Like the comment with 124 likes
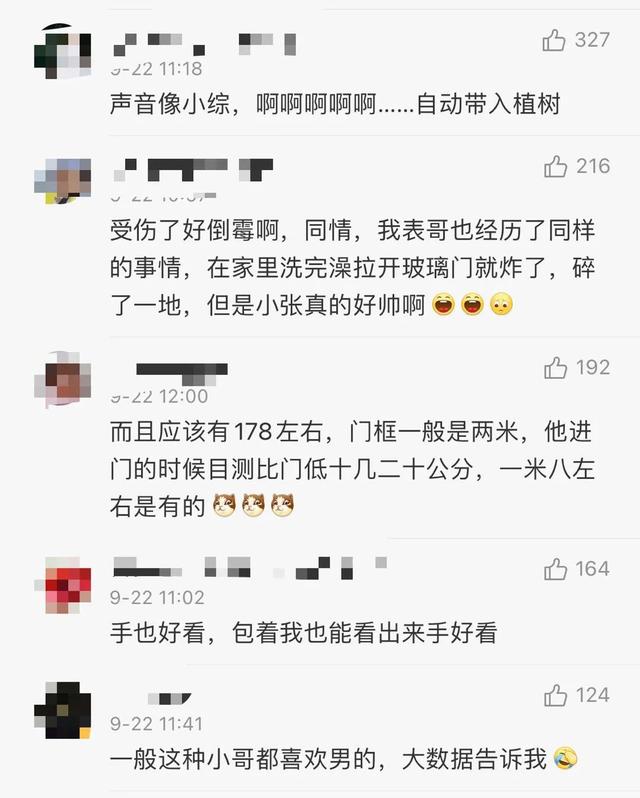Screen dimensions: 640x798 click(x=555, y=695)
